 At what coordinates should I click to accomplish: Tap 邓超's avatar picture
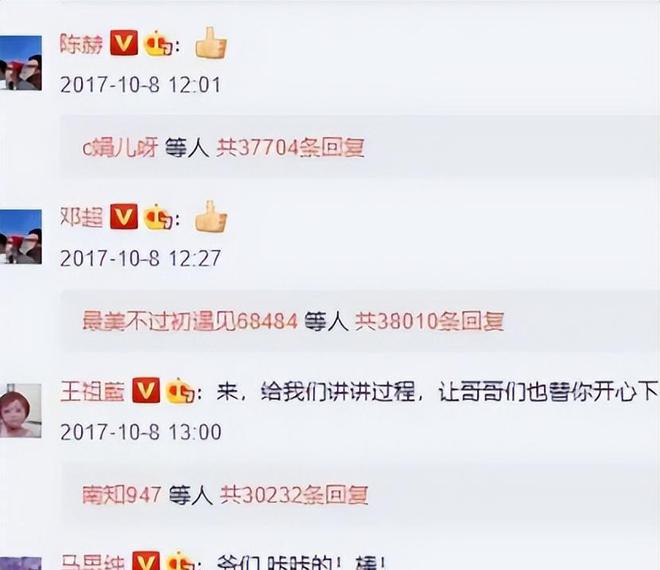pyautogui.click(x=20, y=236)
